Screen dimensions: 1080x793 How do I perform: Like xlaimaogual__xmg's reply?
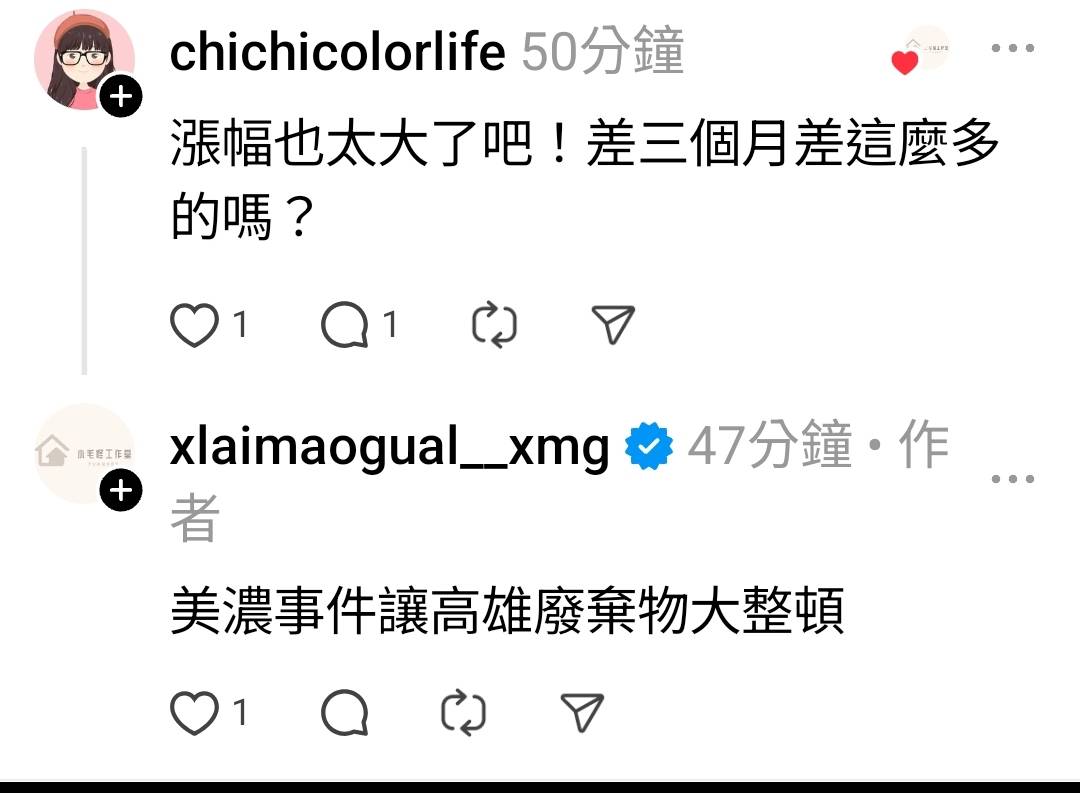[x=195, y=713]
